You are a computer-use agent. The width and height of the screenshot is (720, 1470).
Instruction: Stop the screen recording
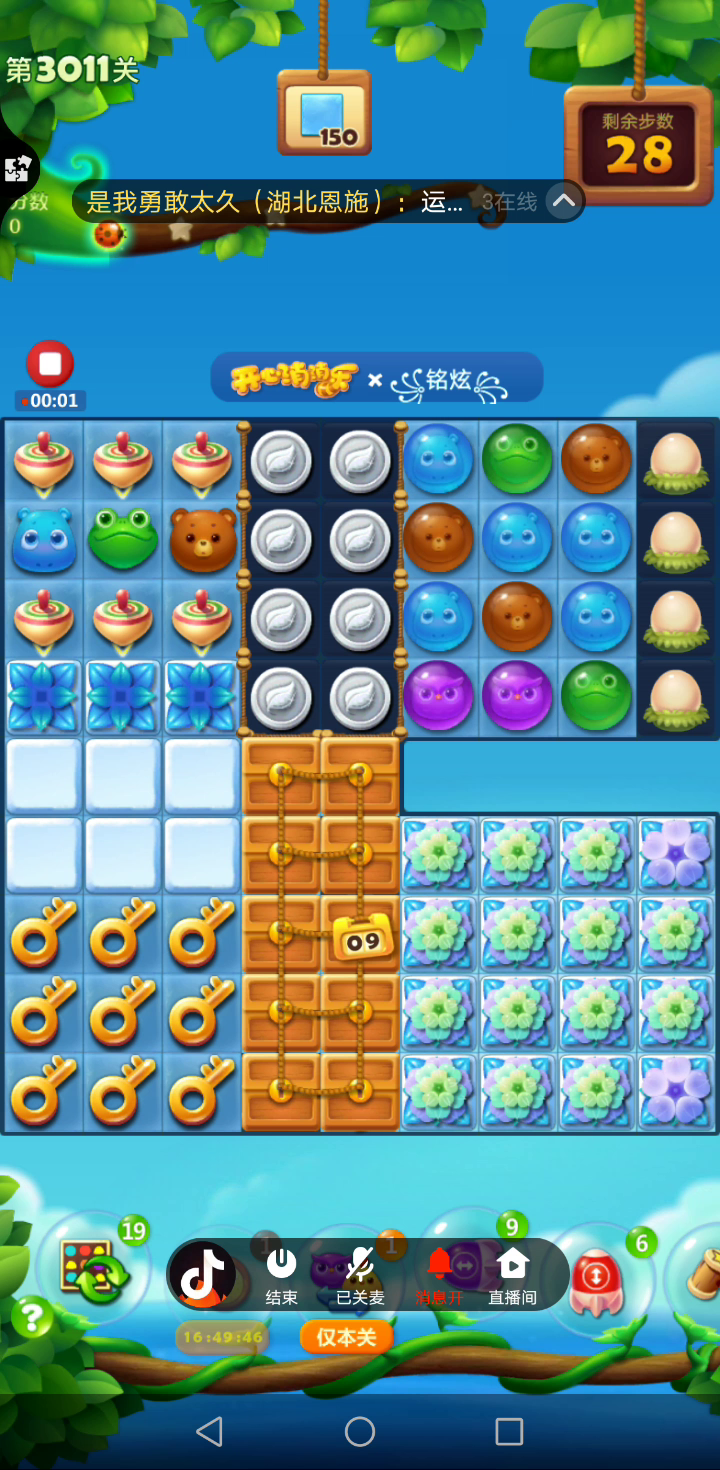click(x=50, y=364)
